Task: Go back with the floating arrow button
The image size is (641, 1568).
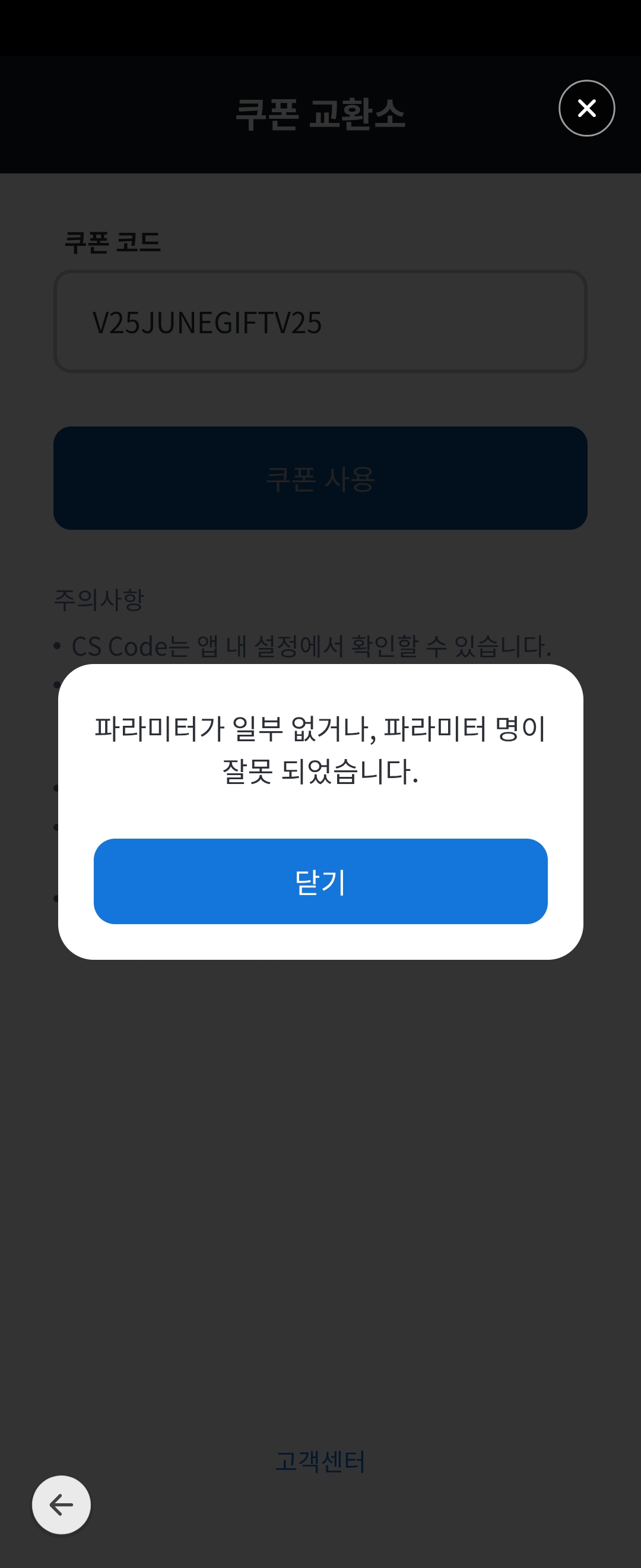Action: [61, 1504]
